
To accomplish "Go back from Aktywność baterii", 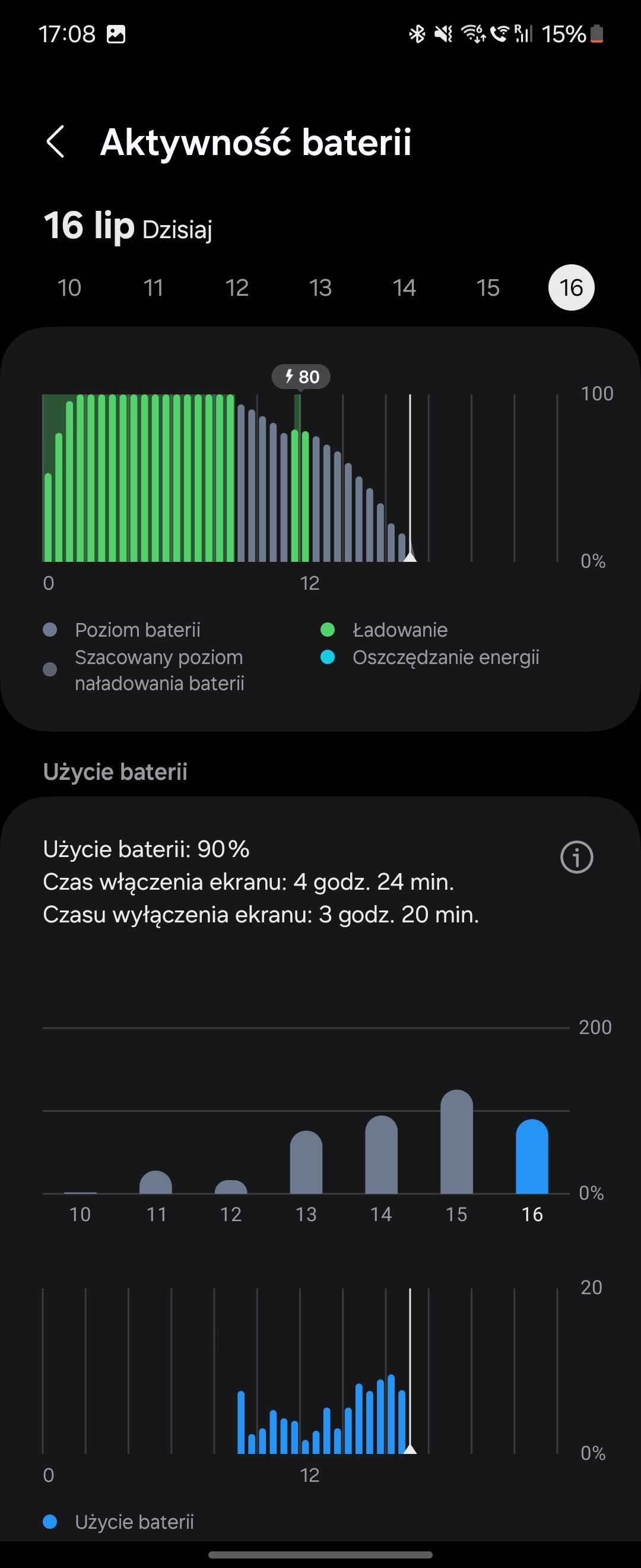I will coord(56,142).
